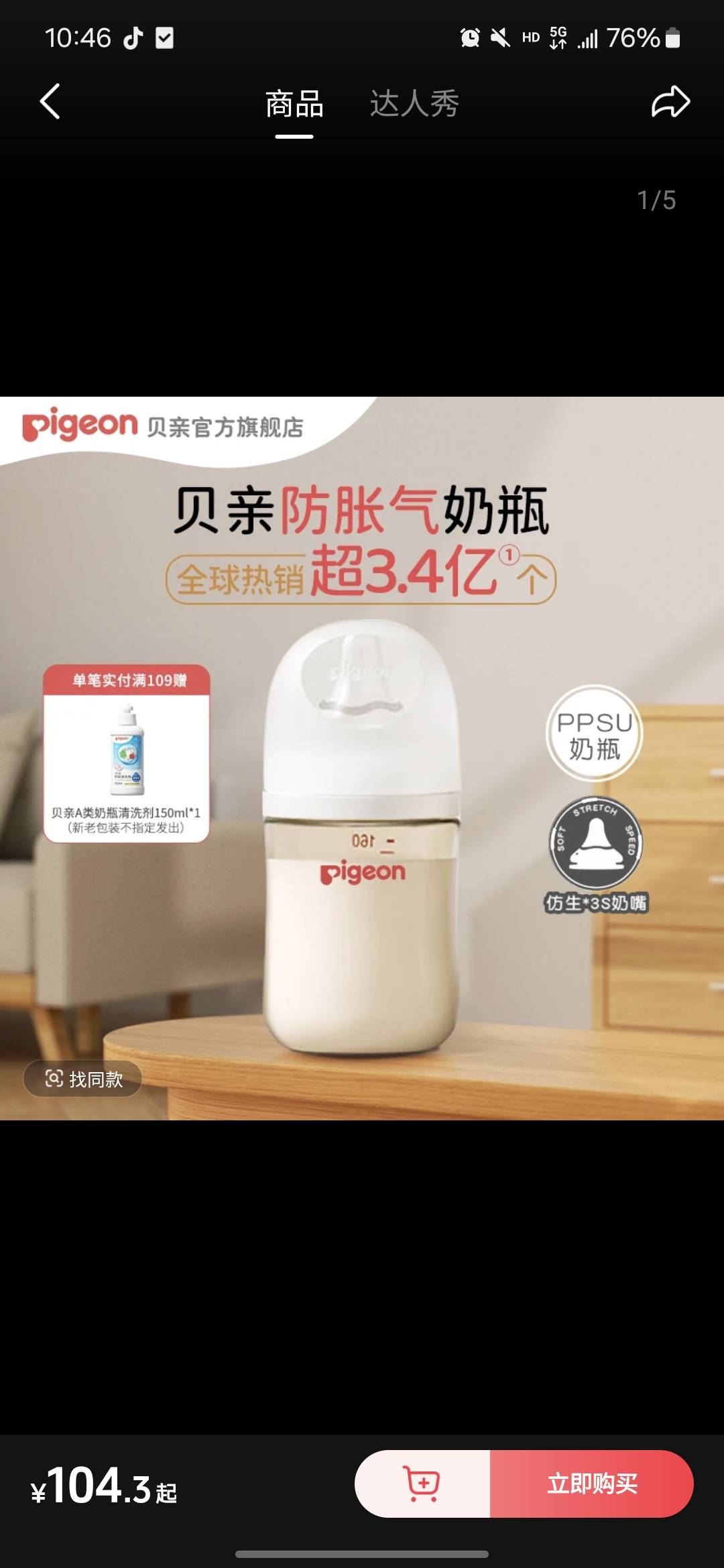This screenshot has height=1568, width=724.
Task: Open the Pigeon bottle product image
Action: pyautogui.click(x=362, y=838)
